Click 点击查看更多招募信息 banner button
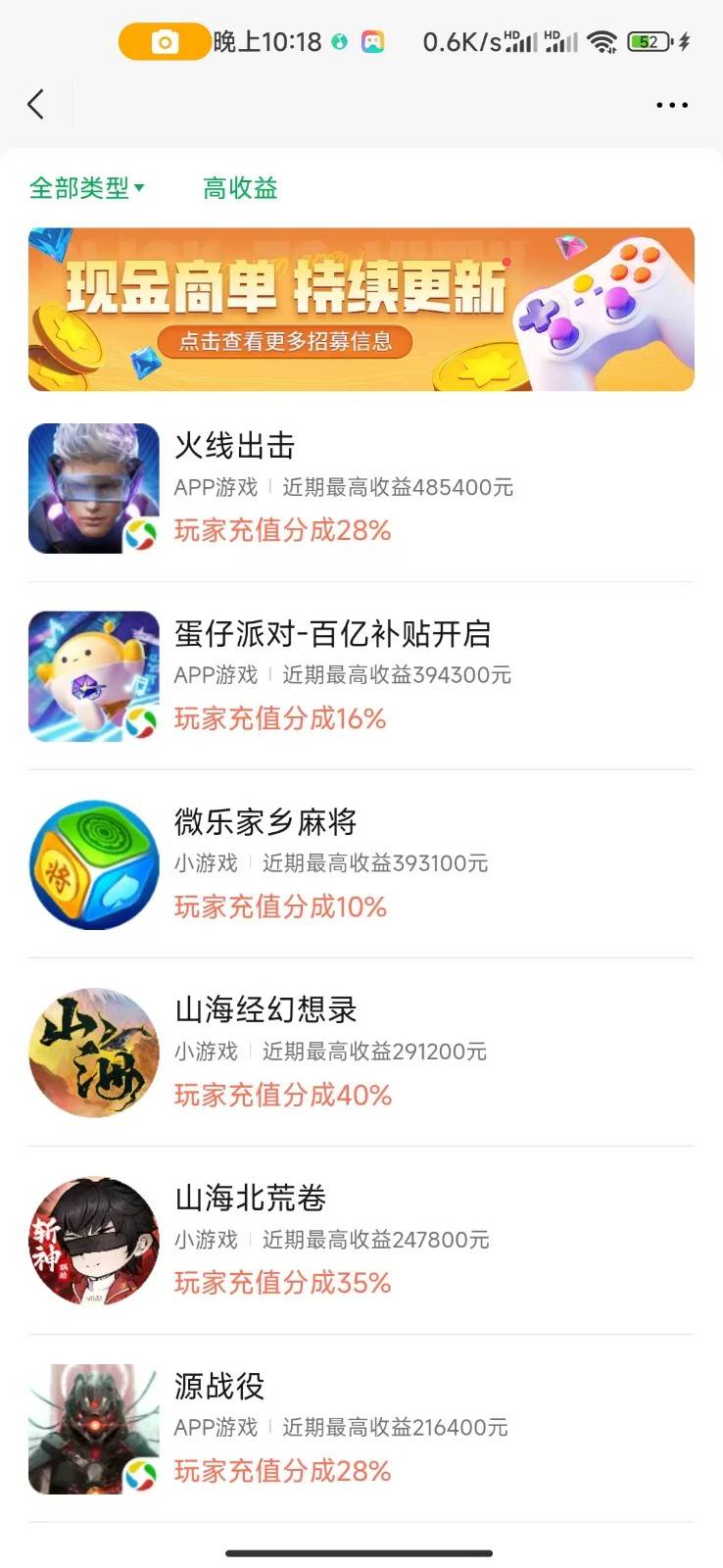The height and width of the screenshot is (1568, 723). click(x=289, y=344)
